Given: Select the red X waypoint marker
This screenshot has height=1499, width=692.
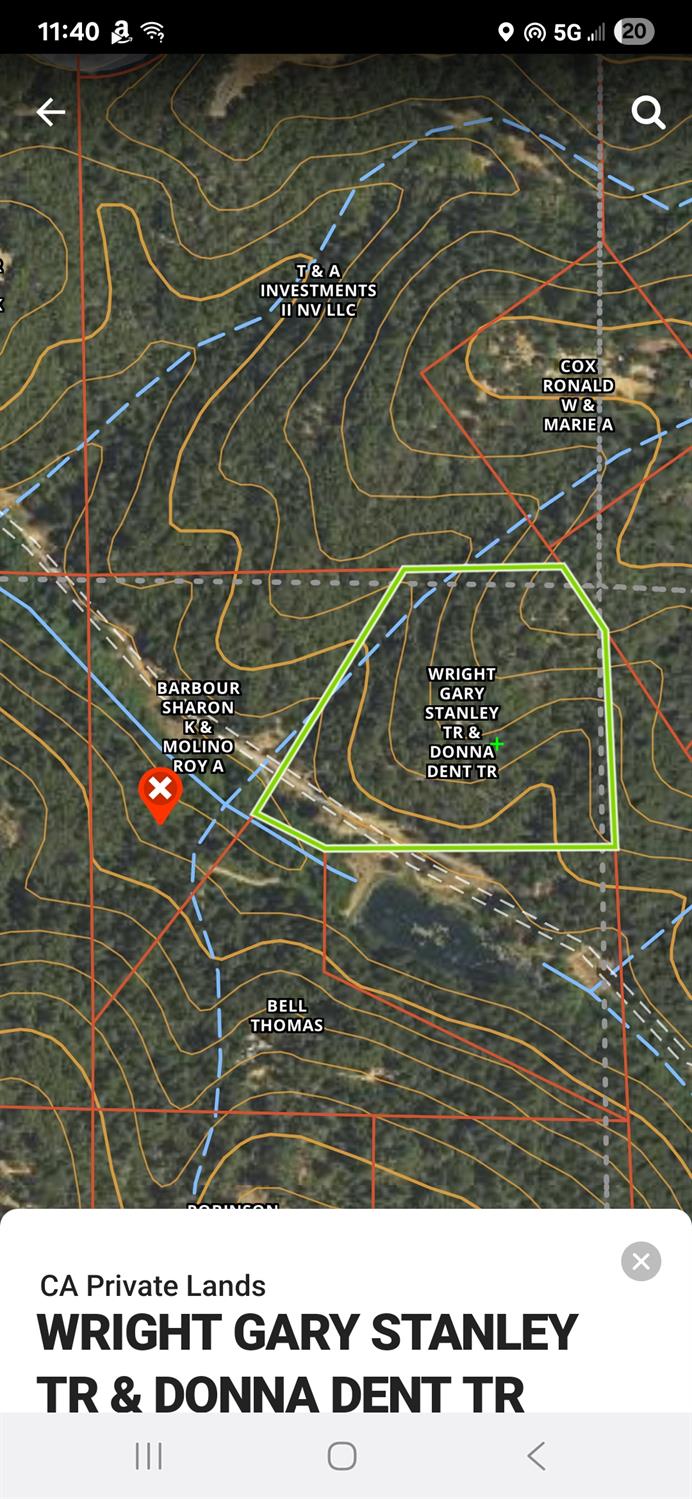Looking at the screenshot, I should point(159,791).
